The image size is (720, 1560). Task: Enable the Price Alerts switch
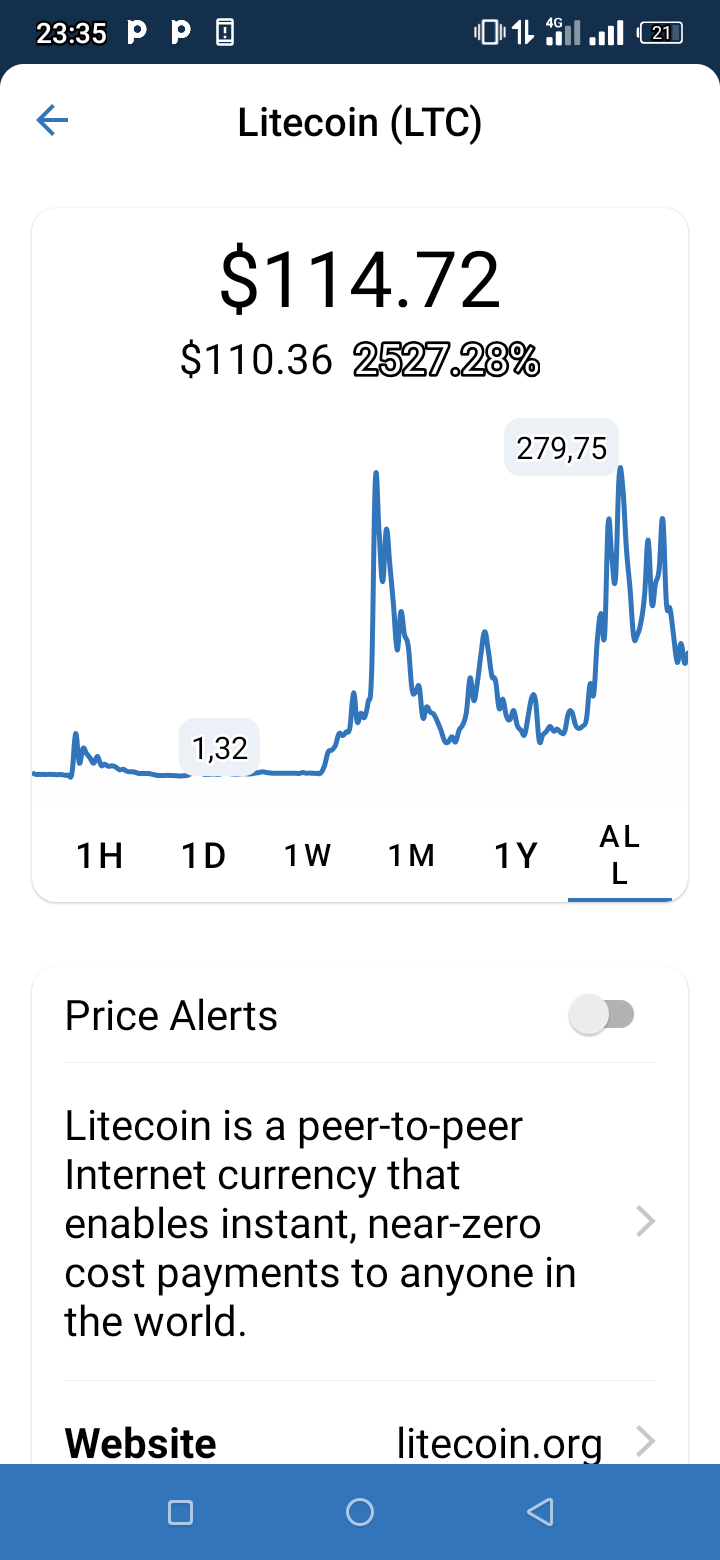[601, 1015]
